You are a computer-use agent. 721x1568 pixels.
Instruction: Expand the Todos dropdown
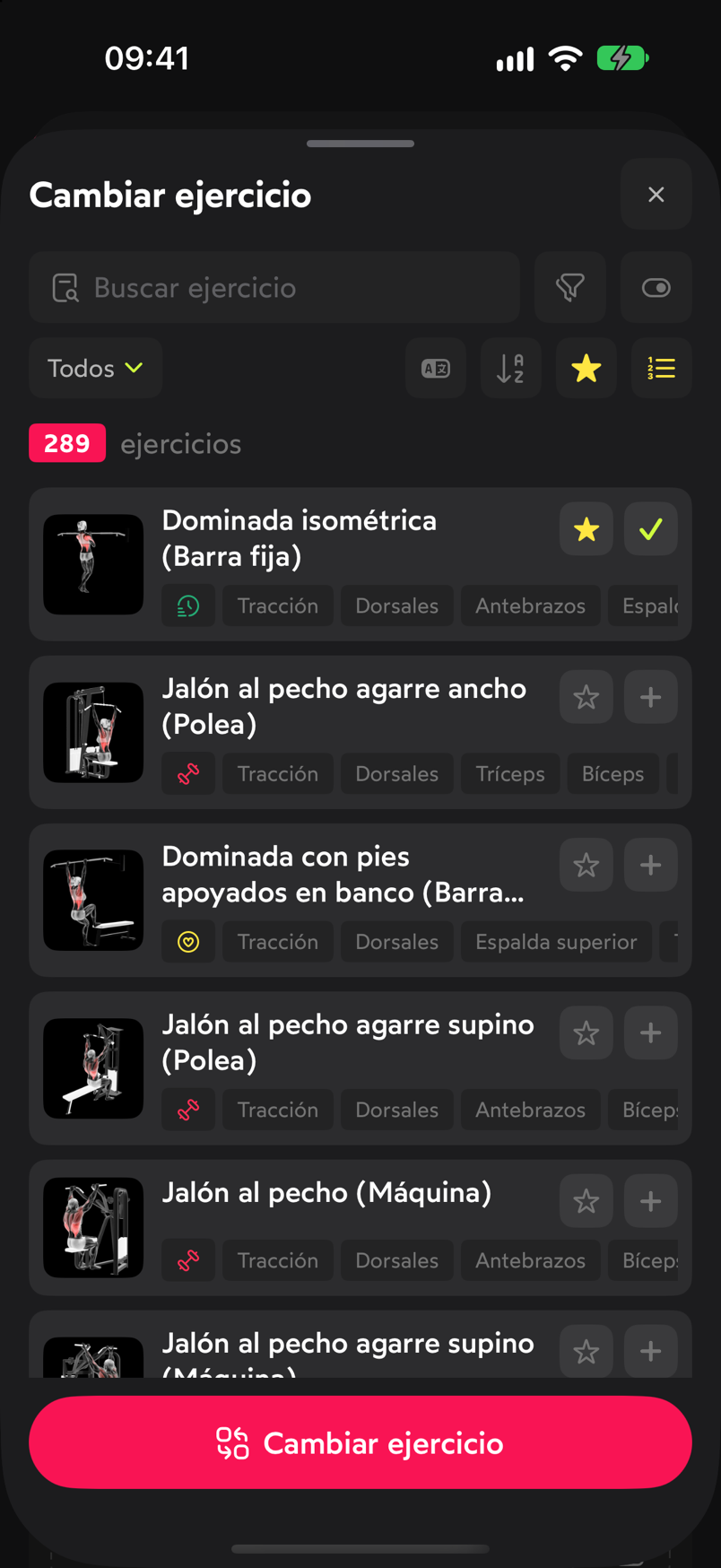coord(95,368)
